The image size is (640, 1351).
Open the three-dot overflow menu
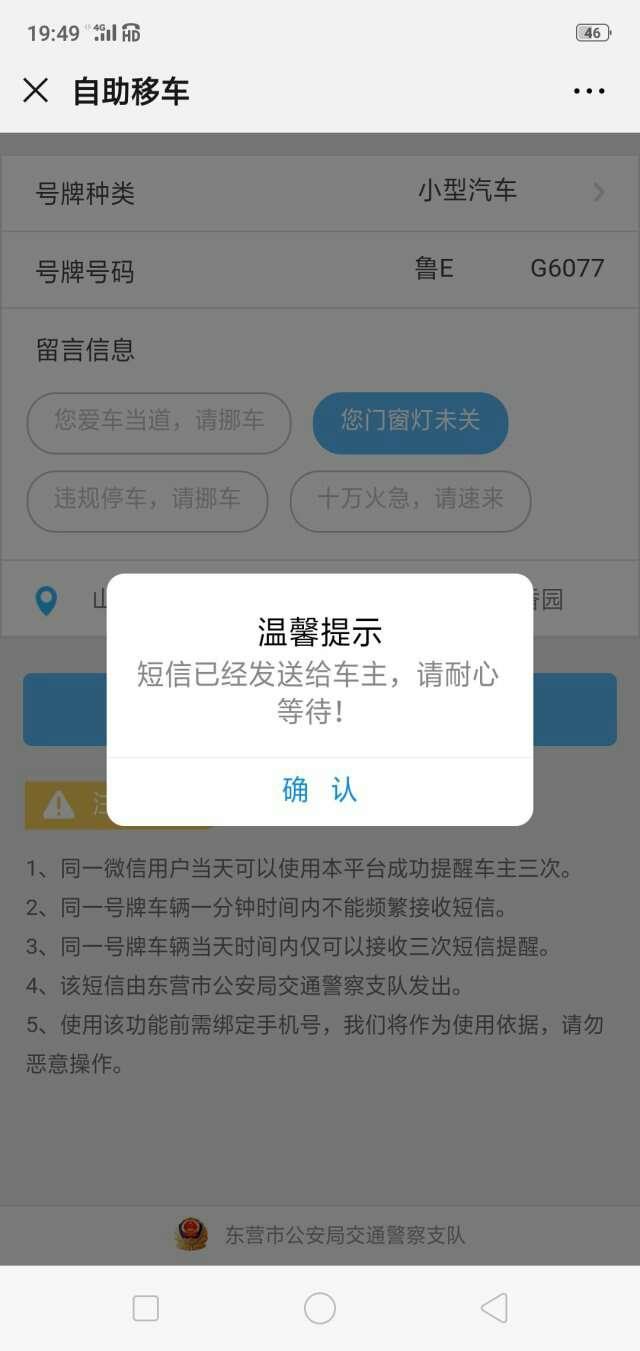click(x=589, y=91)
